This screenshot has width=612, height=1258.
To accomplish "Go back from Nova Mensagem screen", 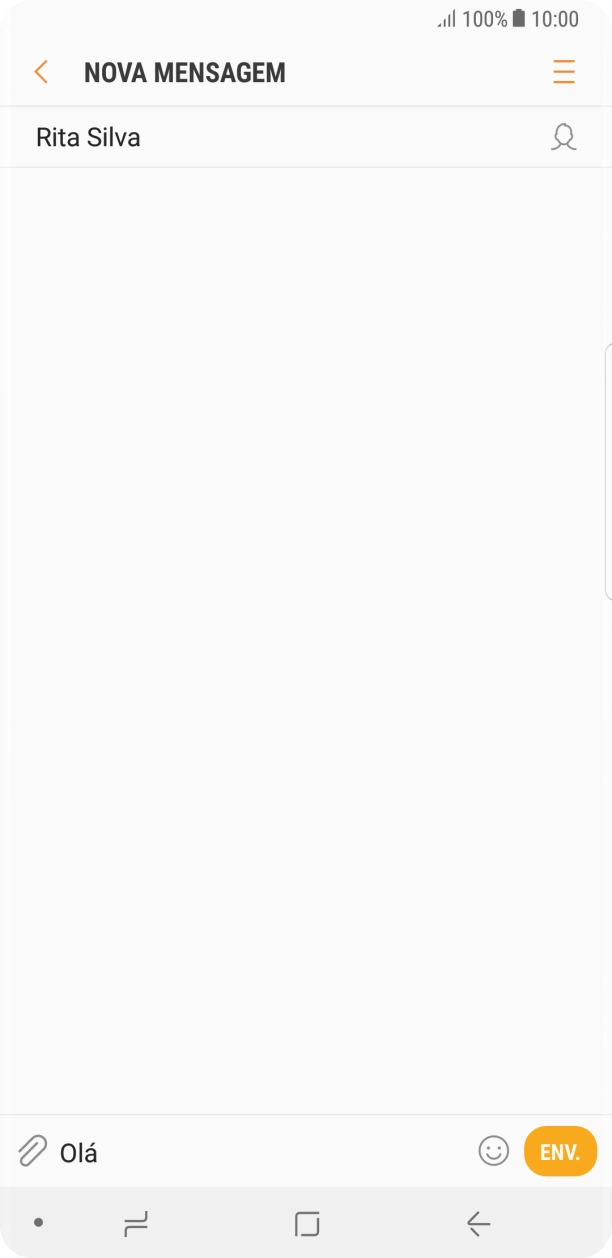I will click(x=41, y=72).
